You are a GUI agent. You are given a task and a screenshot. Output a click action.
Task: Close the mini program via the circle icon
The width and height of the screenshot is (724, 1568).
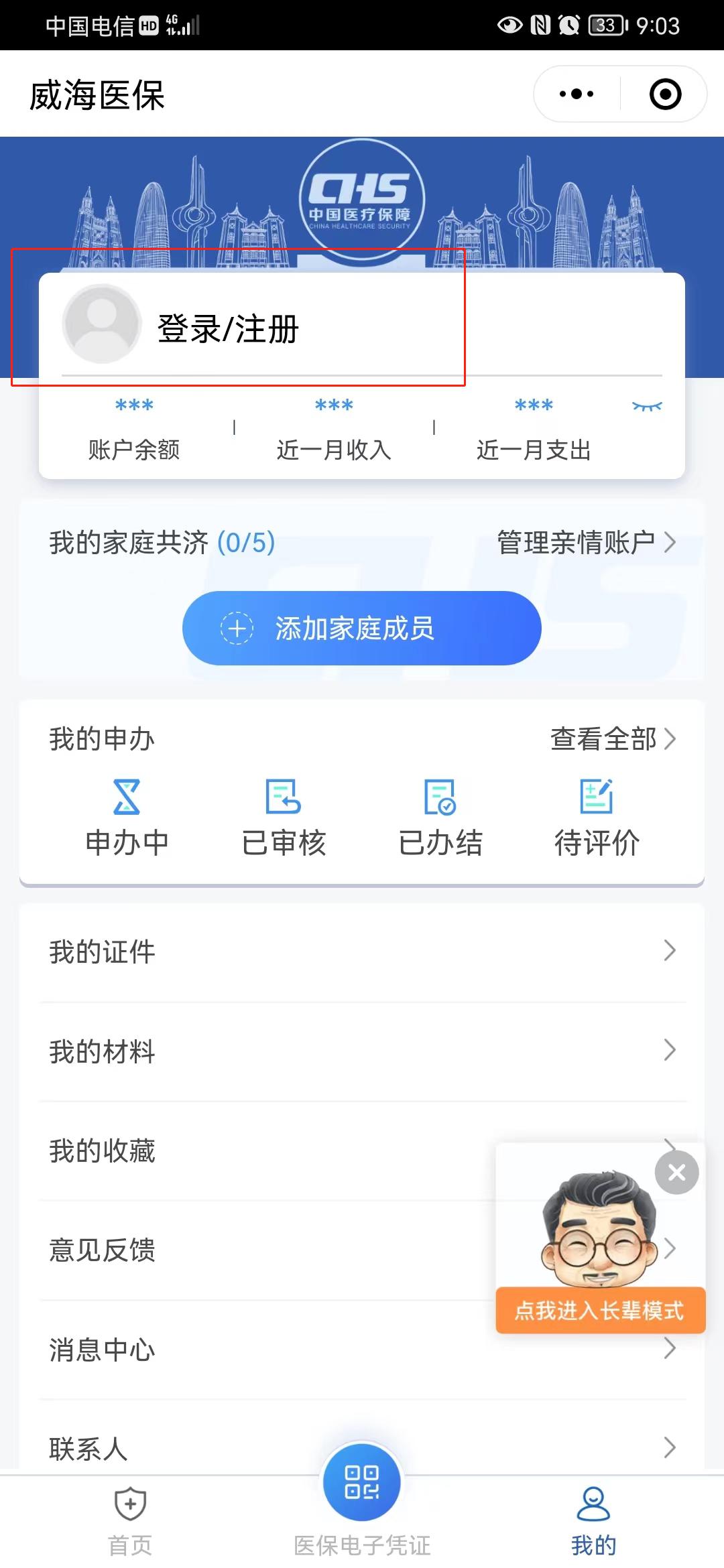coord(665,94)
